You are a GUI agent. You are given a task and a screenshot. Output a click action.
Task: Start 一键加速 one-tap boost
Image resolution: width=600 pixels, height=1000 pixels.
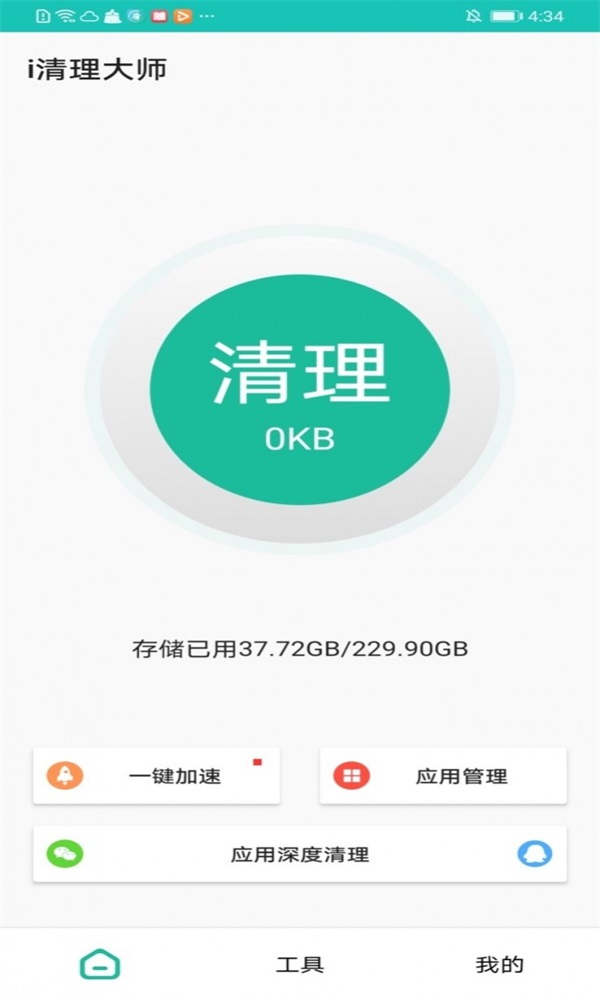pos(157,776)
